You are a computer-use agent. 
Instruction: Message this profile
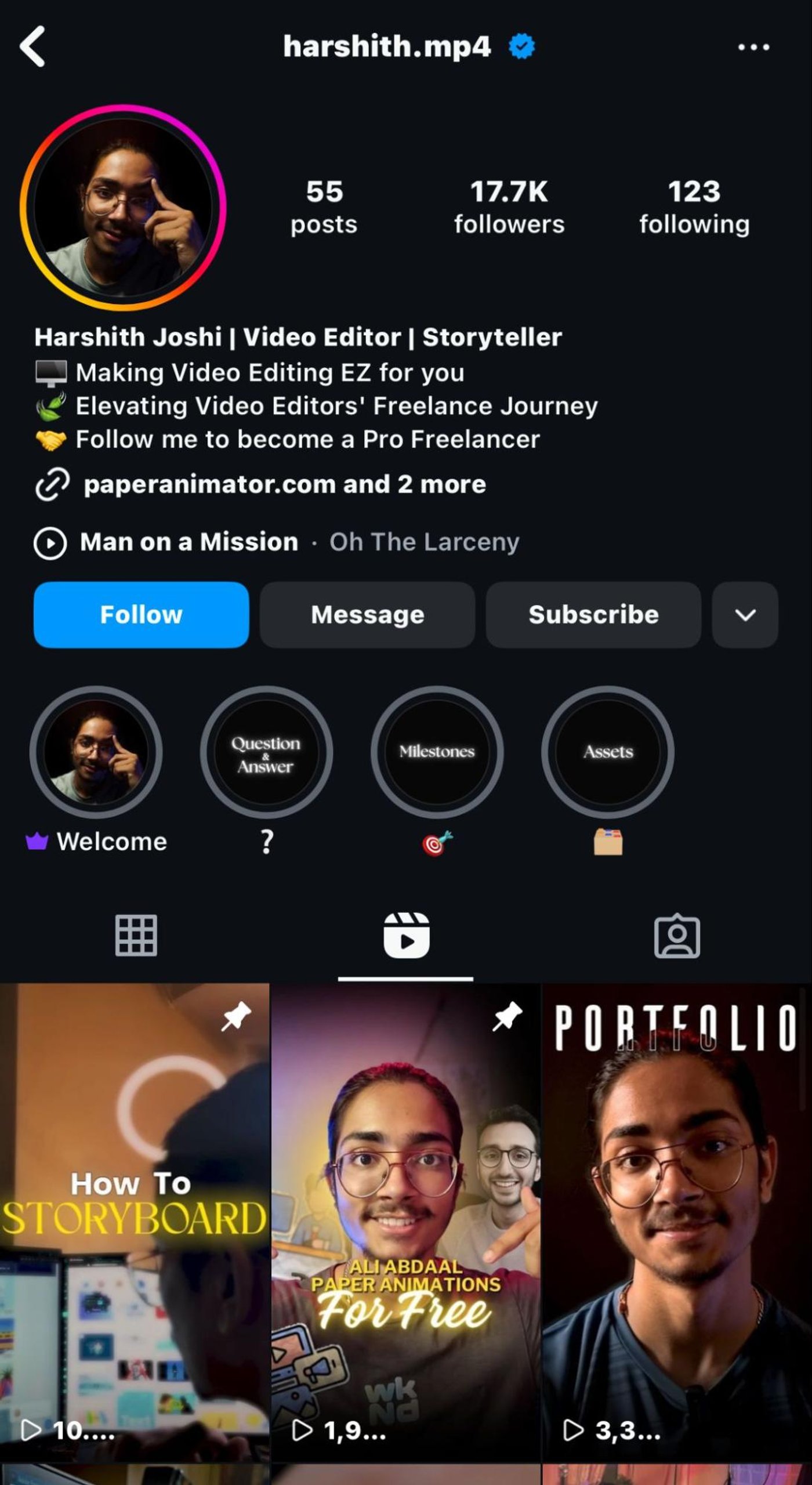[x=367, y=614]
